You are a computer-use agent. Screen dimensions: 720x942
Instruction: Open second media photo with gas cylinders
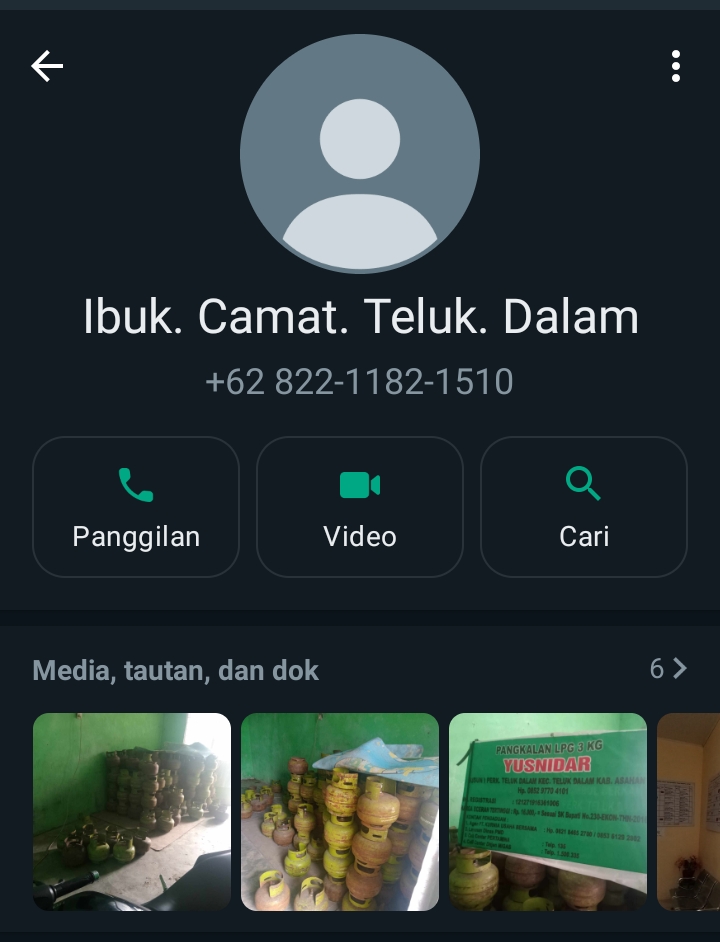340,811
